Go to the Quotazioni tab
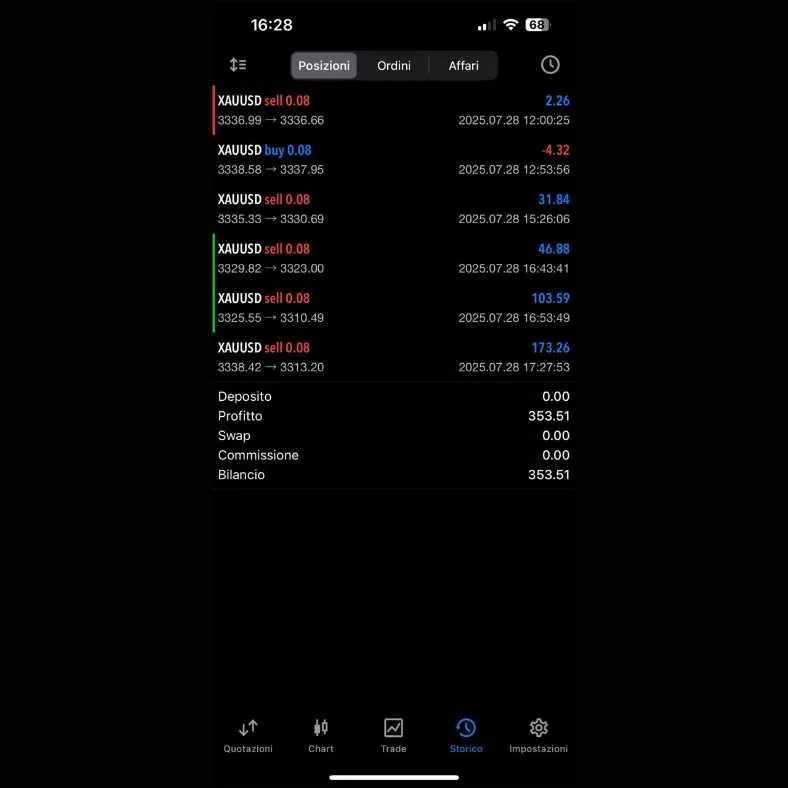 [x=248, y=736]
